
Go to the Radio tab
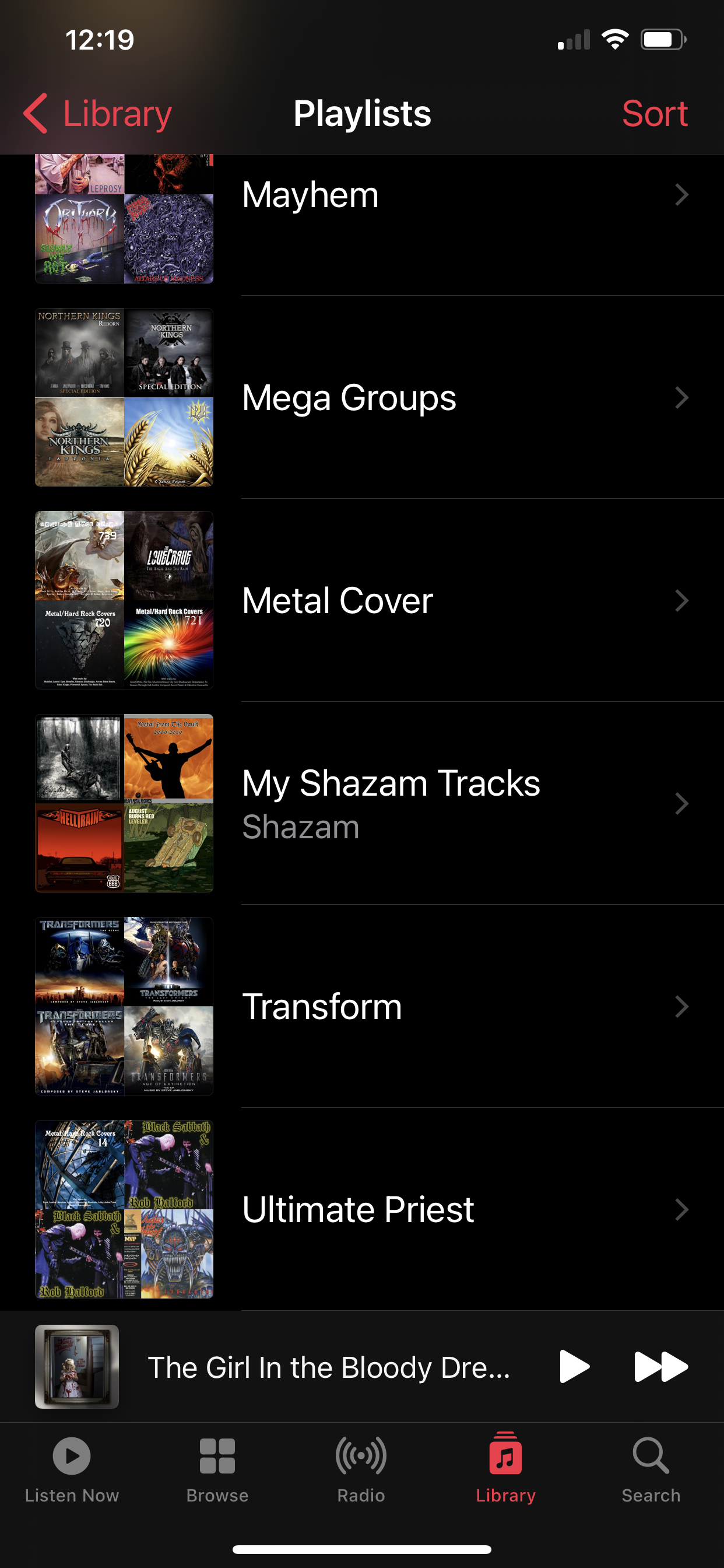(x=361, y=1468)
